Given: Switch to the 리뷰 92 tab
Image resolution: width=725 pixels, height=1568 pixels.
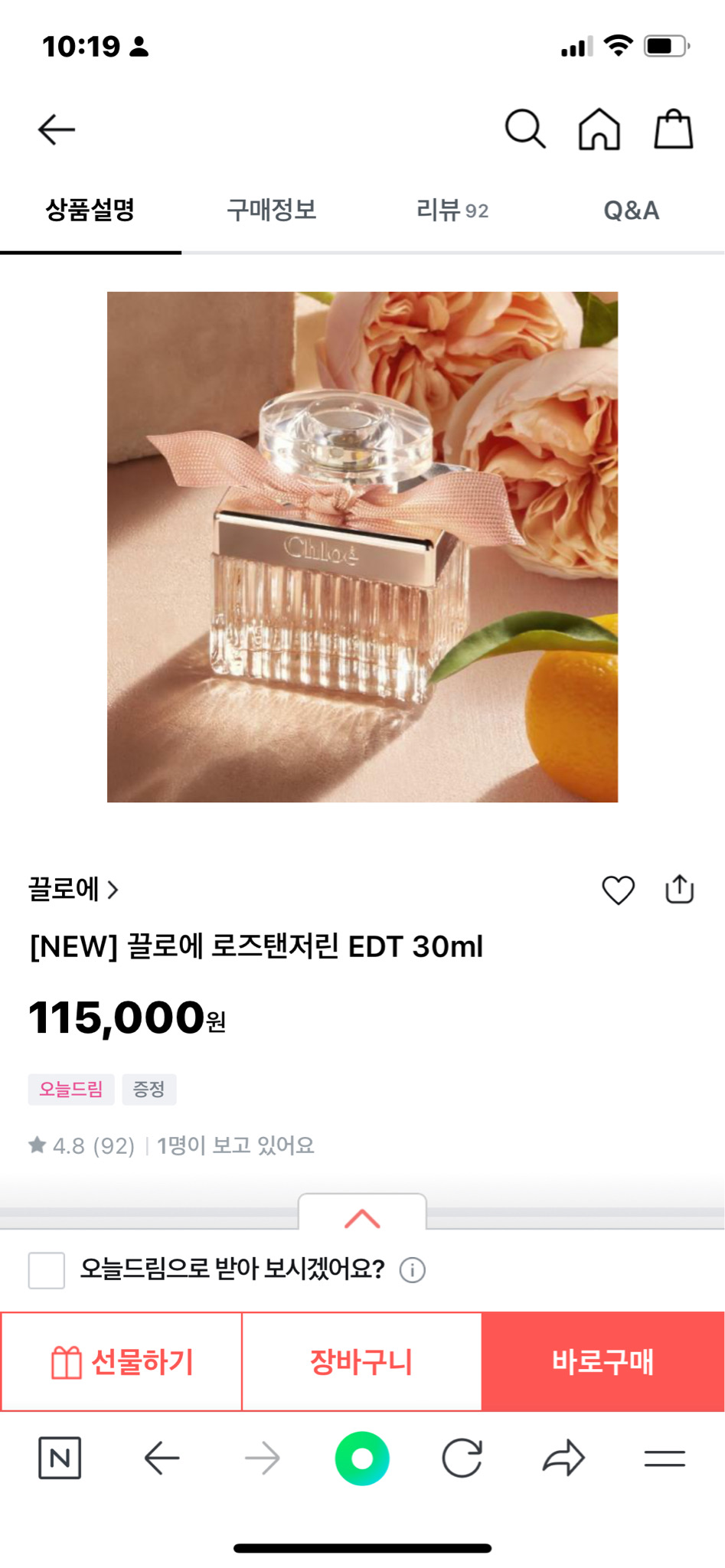Looking at the screenshot, I should click(452, 210).
